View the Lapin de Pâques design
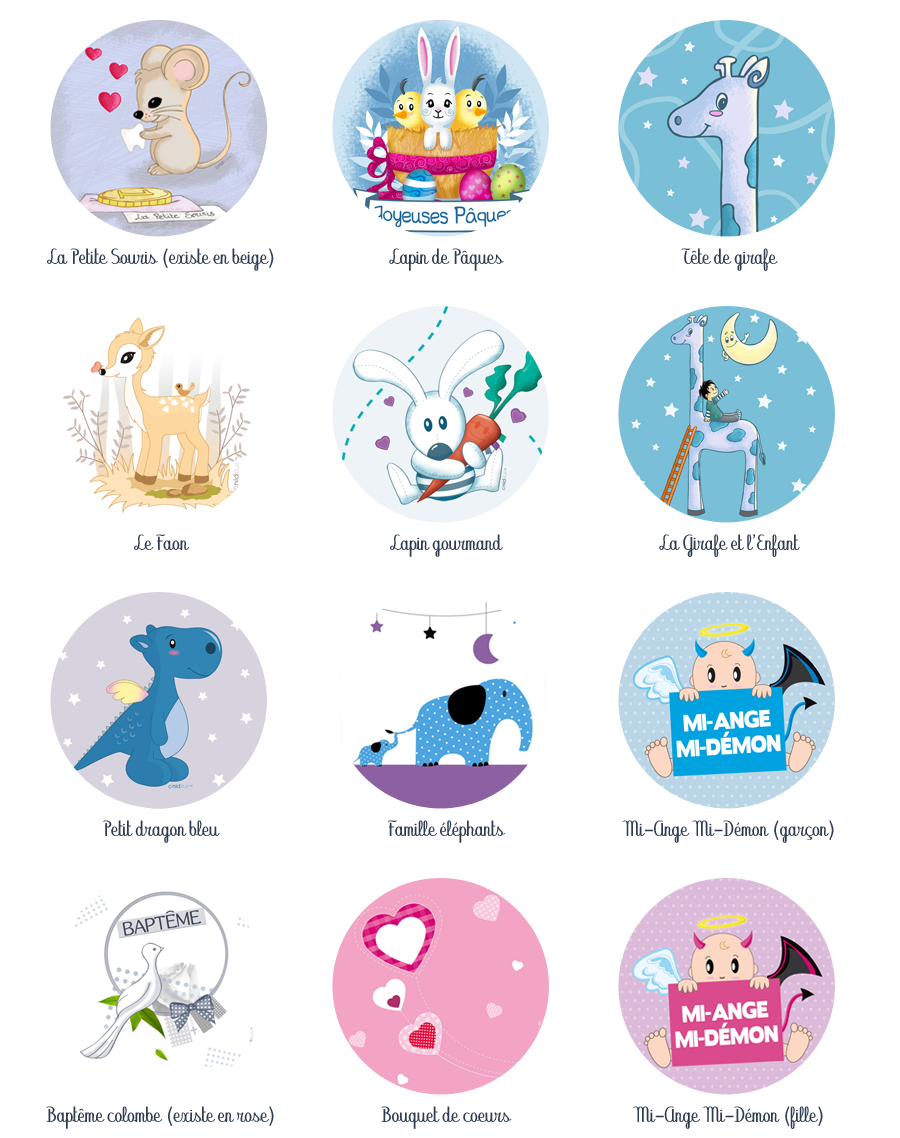This screenshot has width=900, height=1138. coord(441,128)
